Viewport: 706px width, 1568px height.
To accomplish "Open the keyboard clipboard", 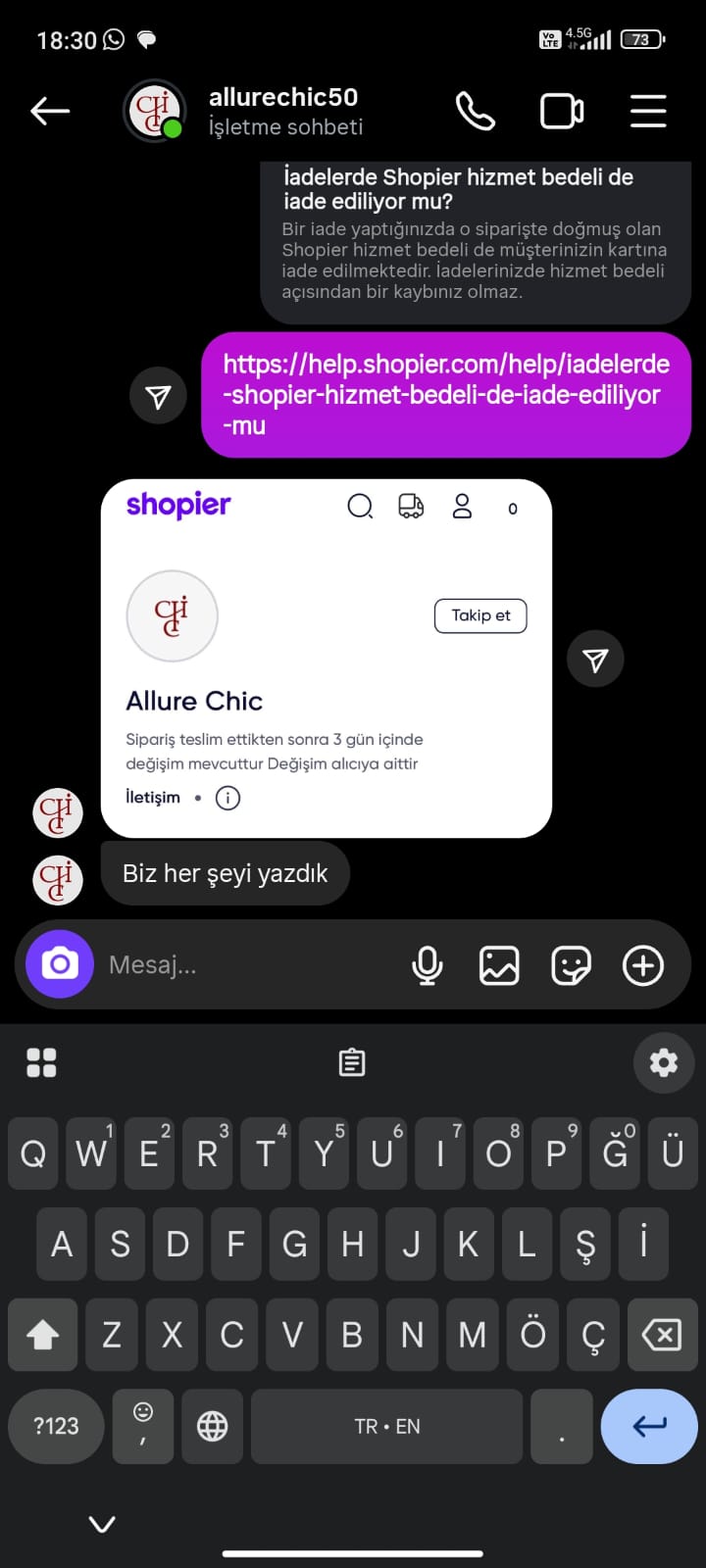I will click(352, 1062).
